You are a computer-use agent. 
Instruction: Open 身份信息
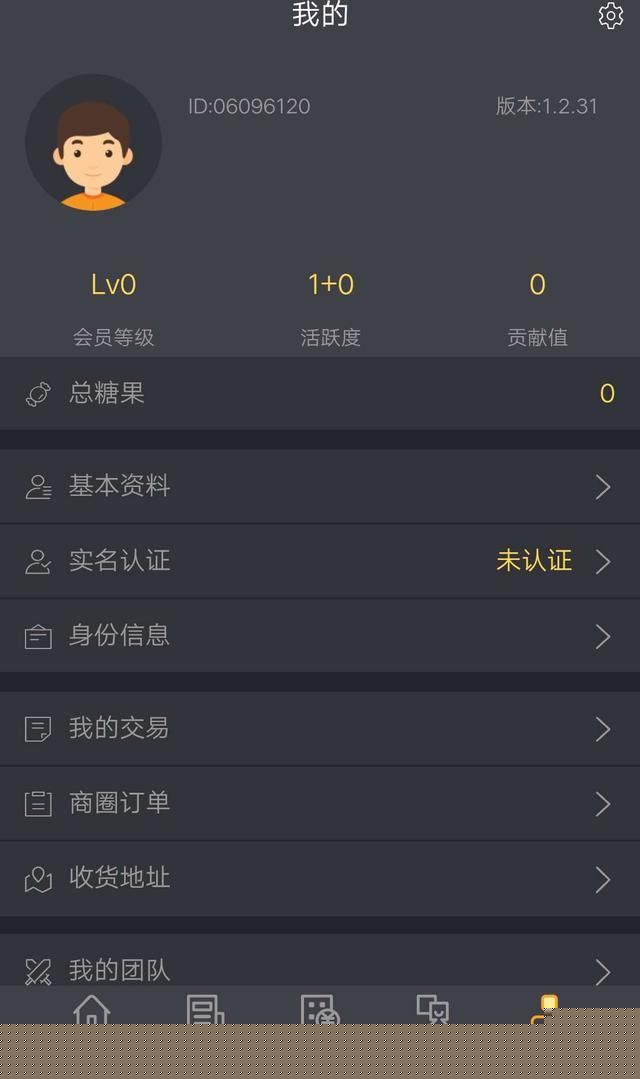pyautogui.click(x=320, y=636)
